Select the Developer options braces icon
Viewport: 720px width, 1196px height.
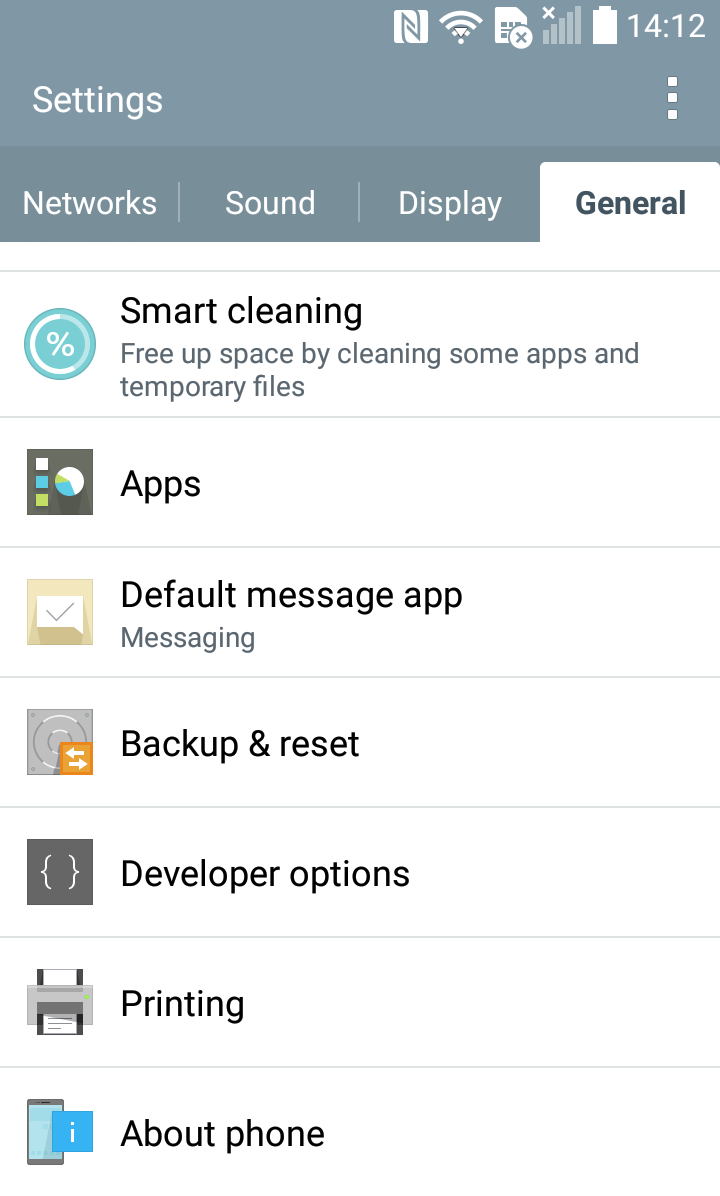point(59,872)
